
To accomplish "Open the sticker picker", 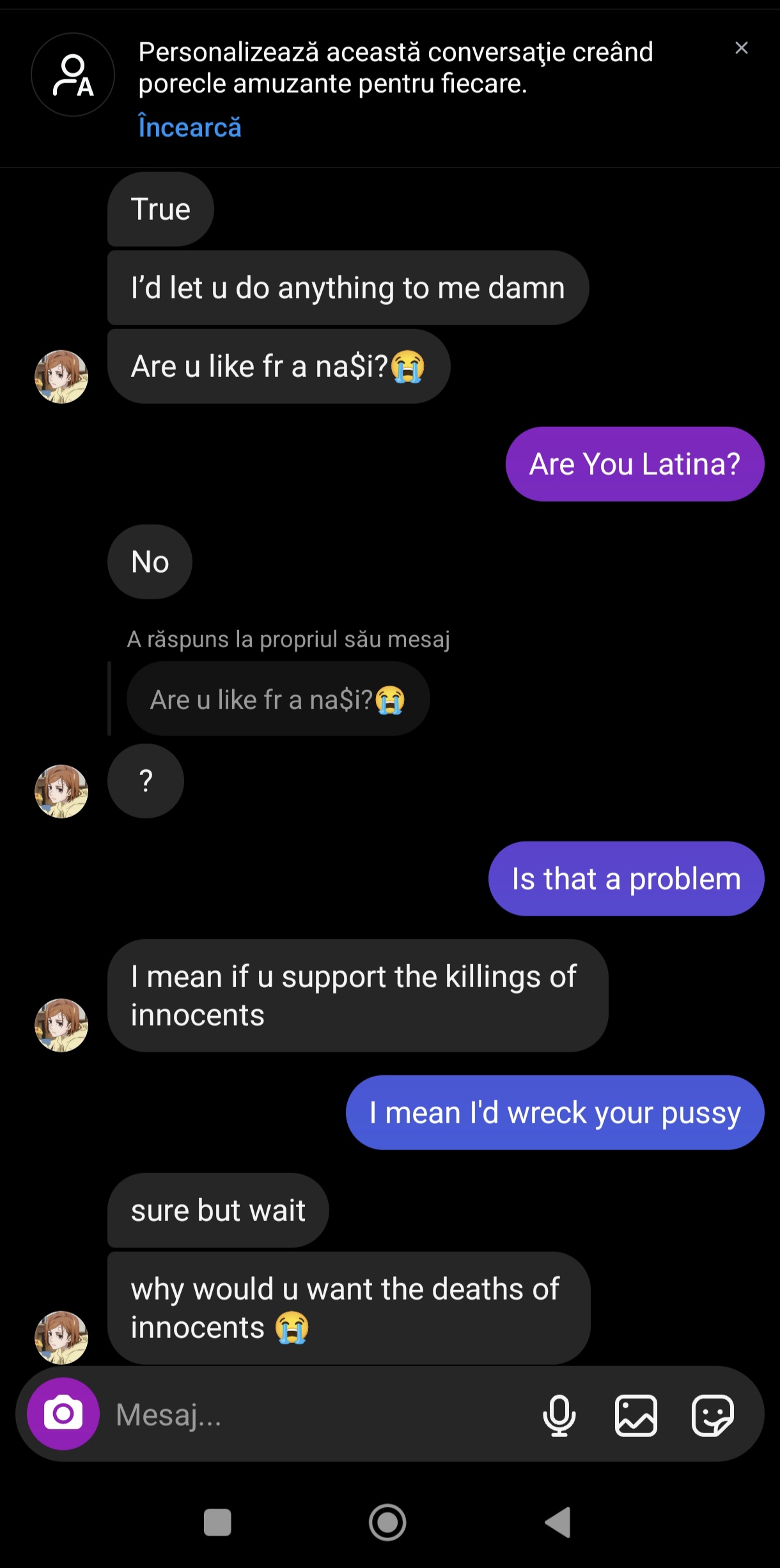I will click(x=712, y=1415).
